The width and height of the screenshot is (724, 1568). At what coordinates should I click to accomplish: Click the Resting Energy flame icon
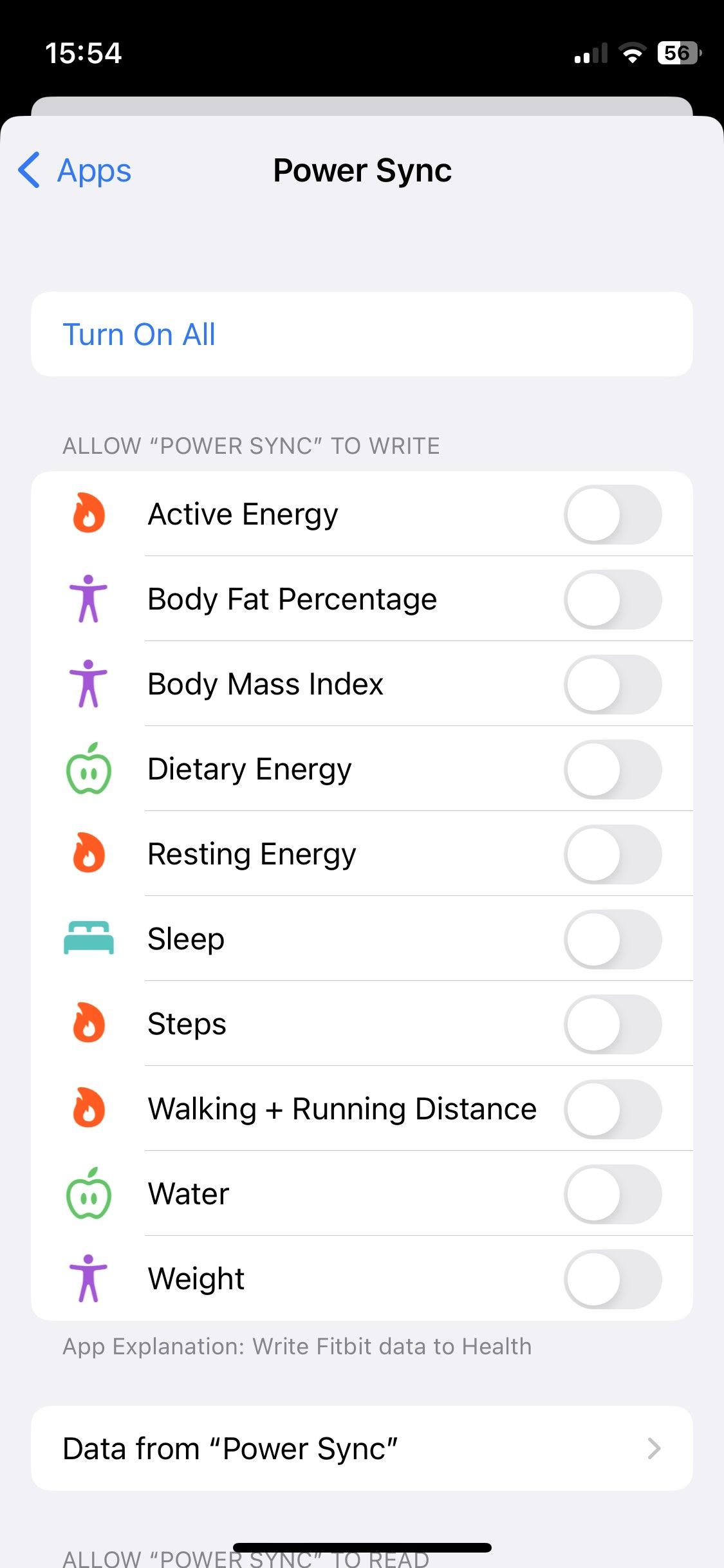click(x=89, y=854)
